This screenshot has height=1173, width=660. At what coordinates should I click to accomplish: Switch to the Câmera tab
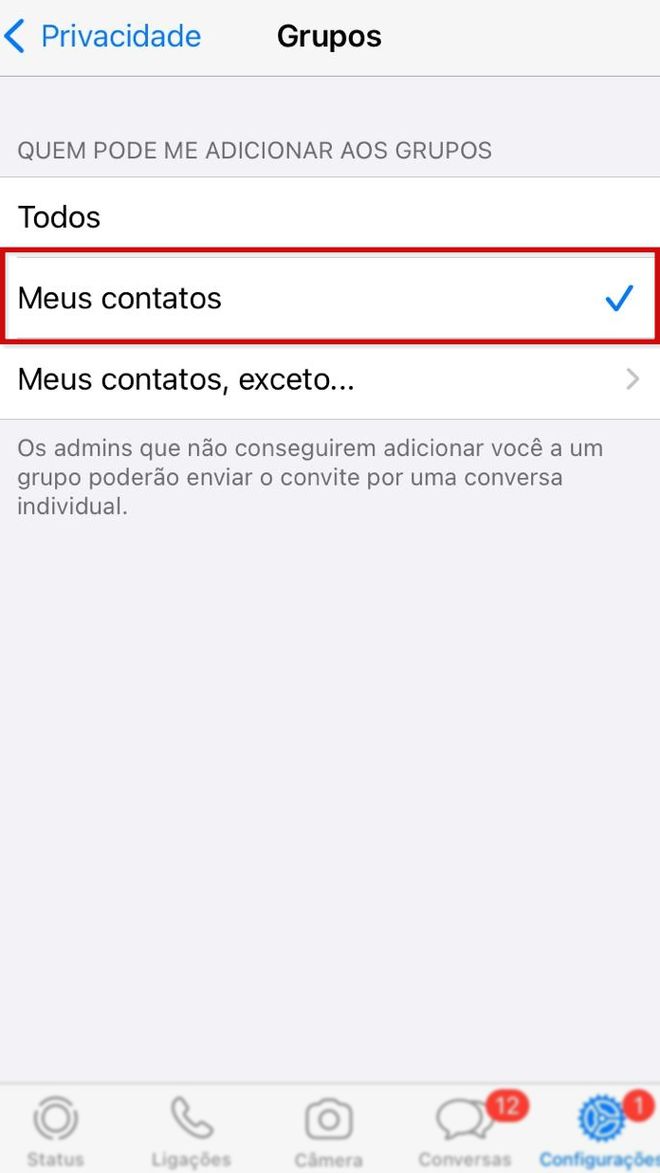[x=329, y=1130]
